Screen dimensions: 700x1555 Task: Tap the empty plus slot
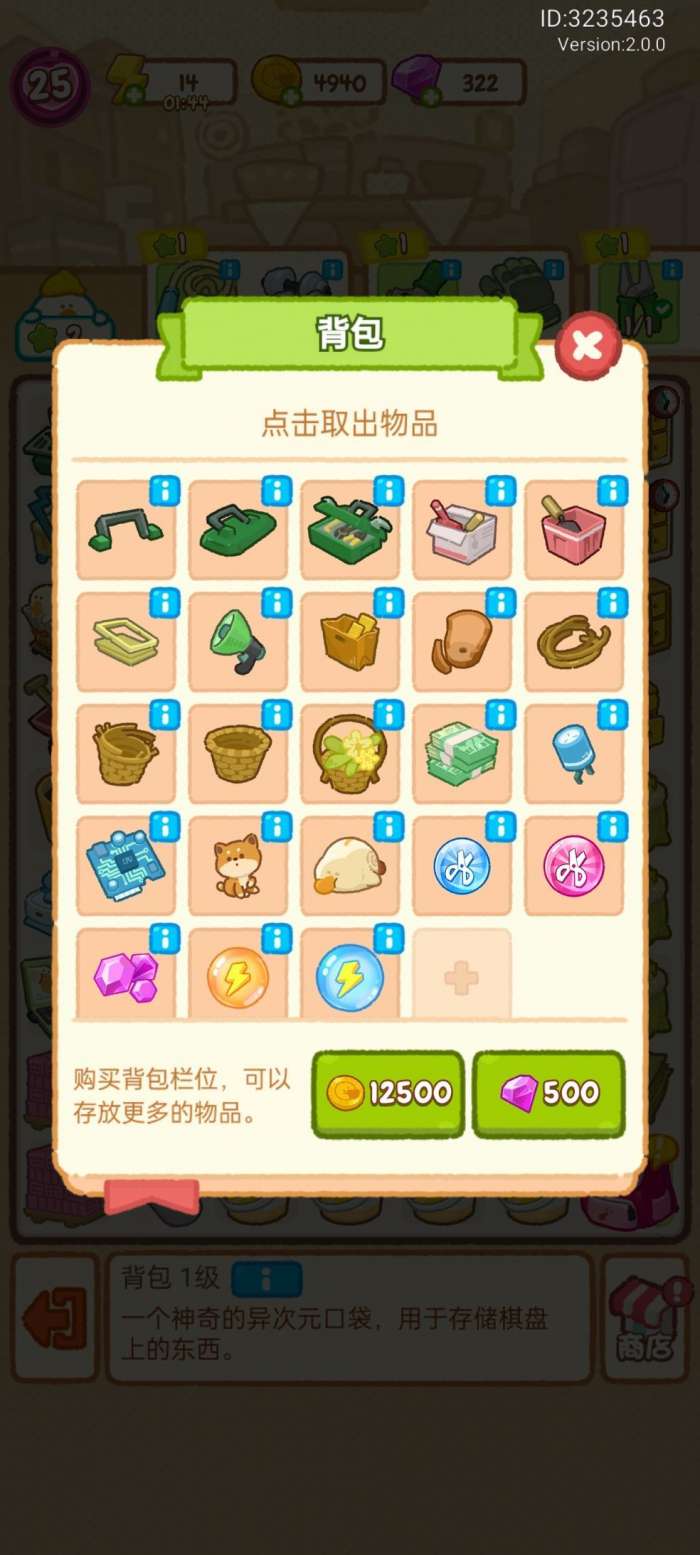pyautogui.click(x=461, y=975)
